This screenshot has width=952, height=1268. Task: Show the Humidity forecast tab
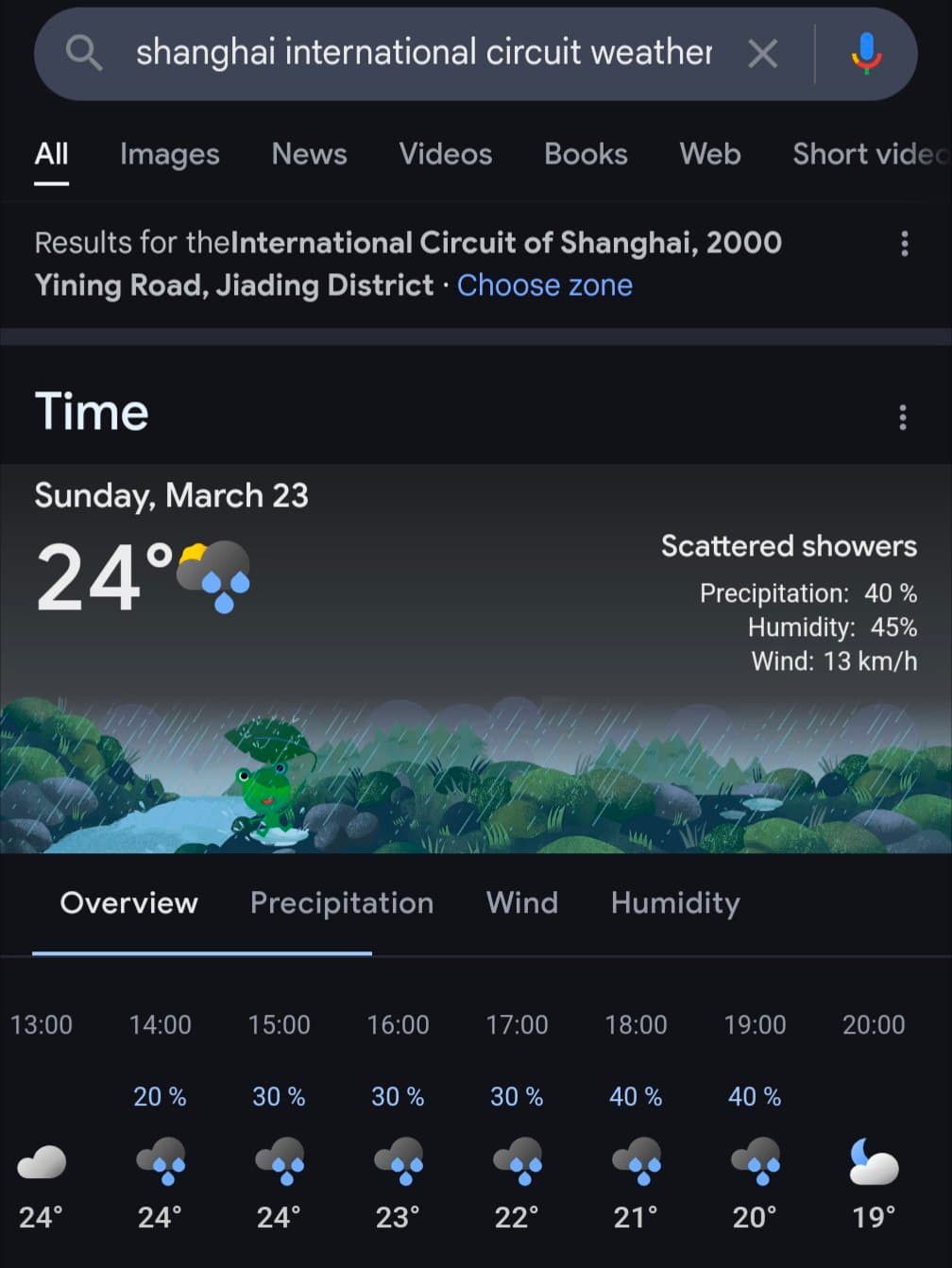675,903
